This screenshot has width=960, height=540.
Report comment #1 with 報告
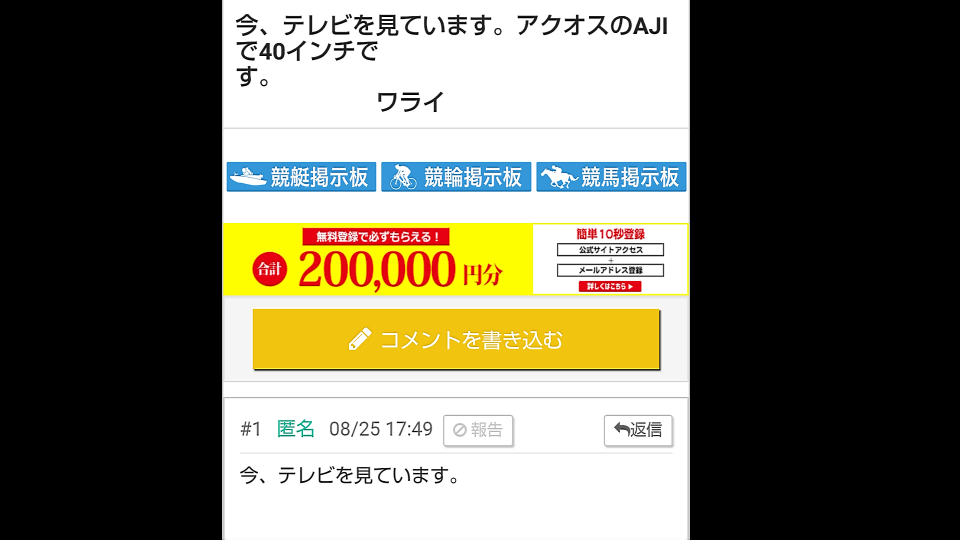pos(478,430)
